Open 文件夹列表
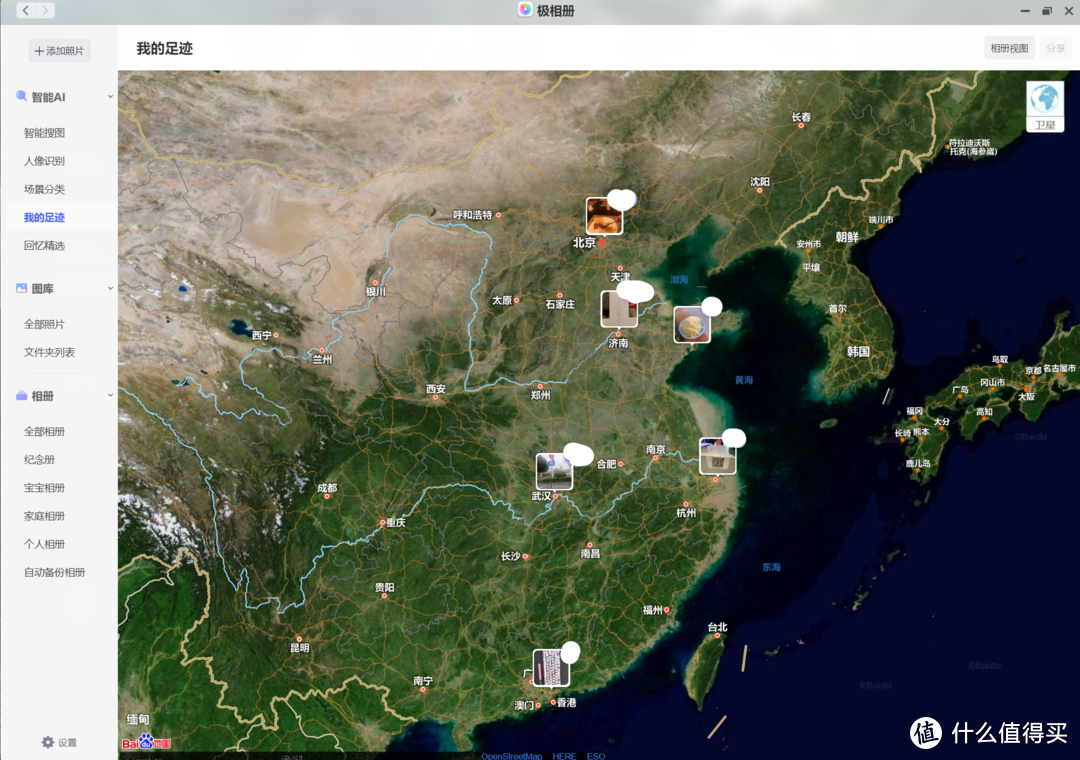 pos(50,352)
